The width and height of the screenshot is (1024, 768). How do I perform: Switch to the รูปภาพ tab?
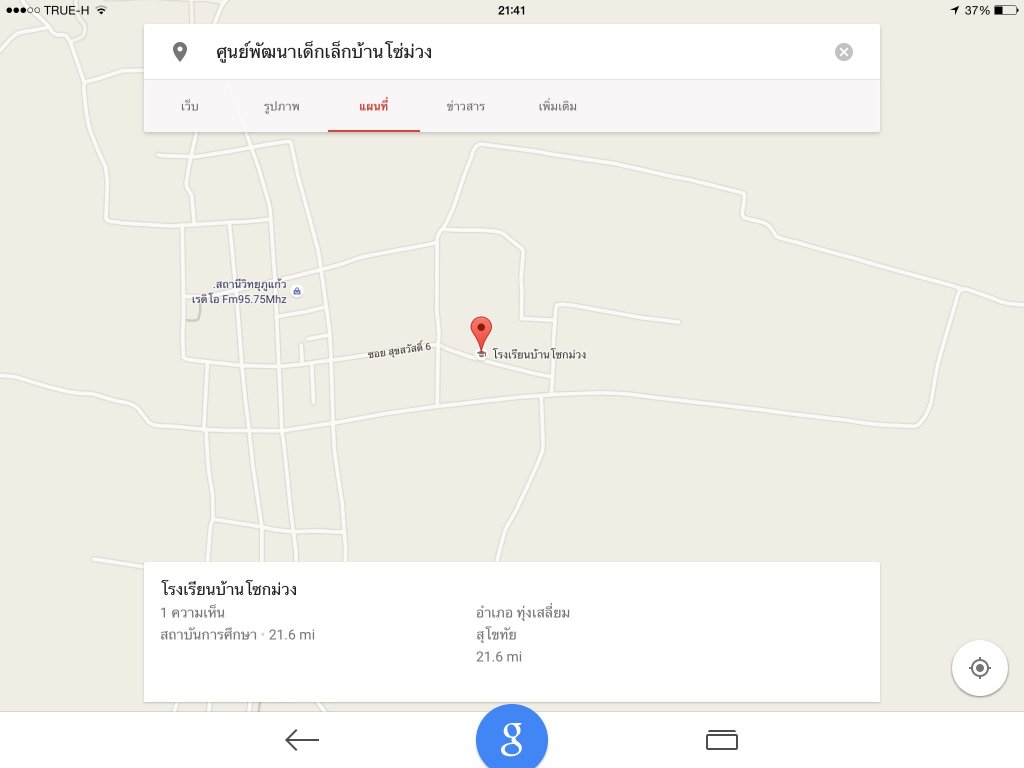click(282, 106)
